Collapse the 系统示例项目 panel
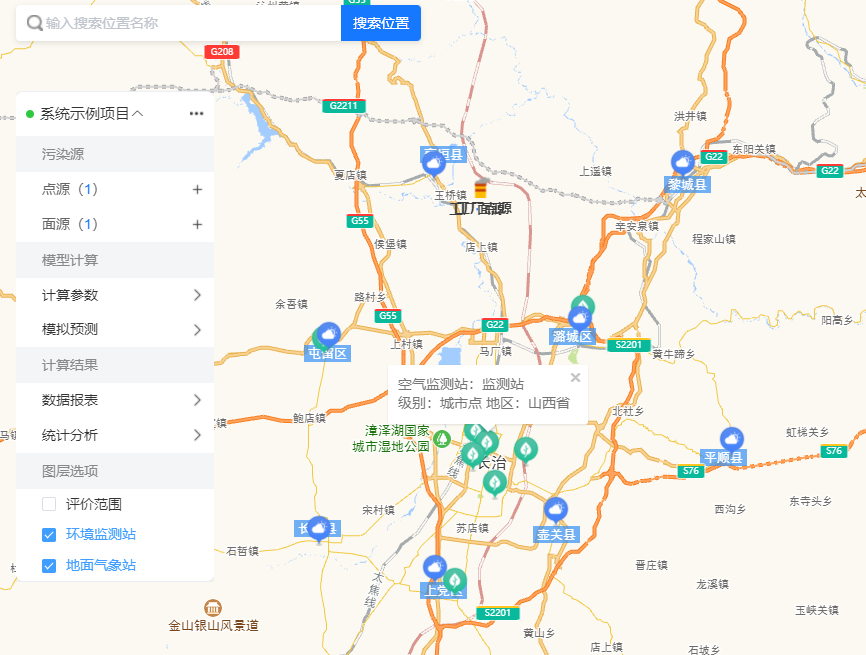Screen dimensions: 866x655 pos(138,113)
